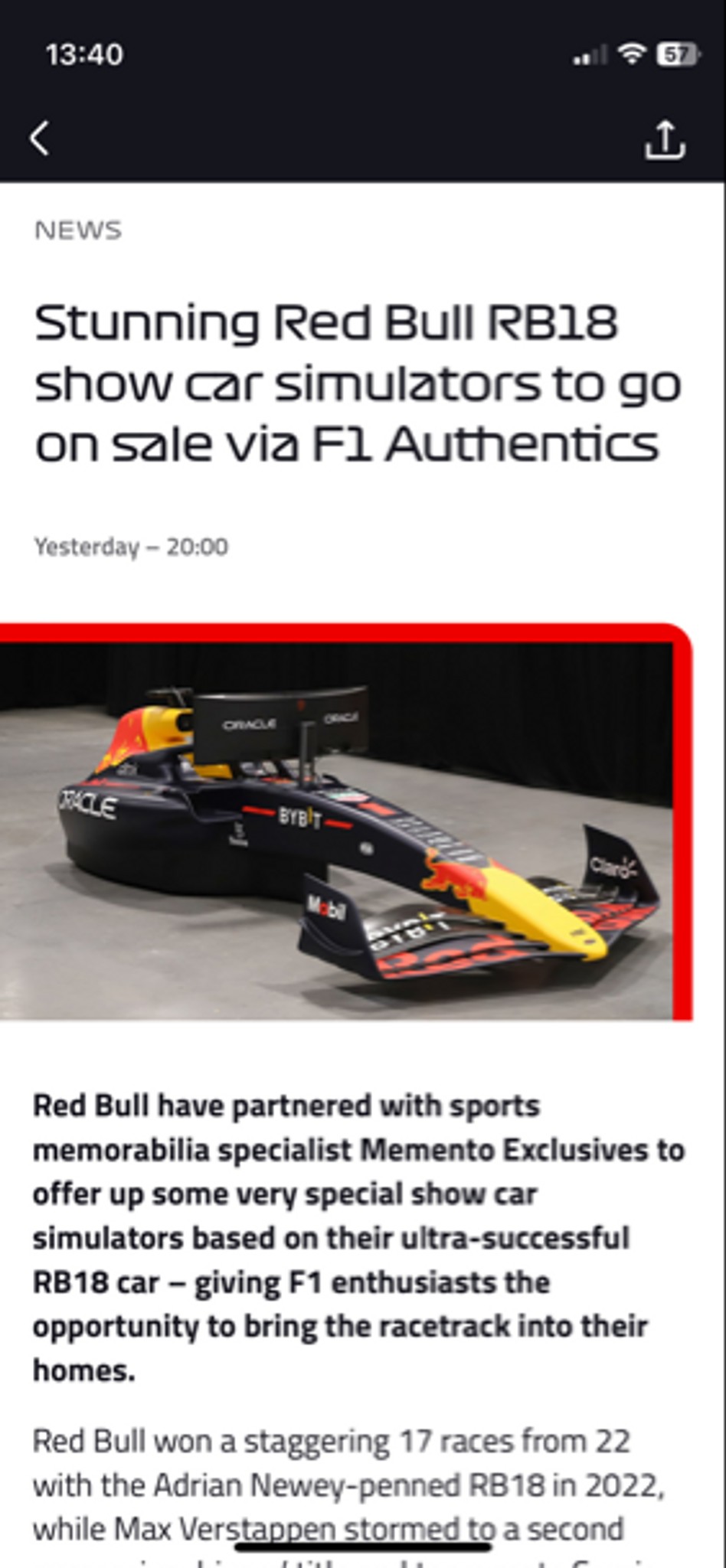Share this Red Bull RB18 article
726x1568 pixels.
[x=664, y=139]
